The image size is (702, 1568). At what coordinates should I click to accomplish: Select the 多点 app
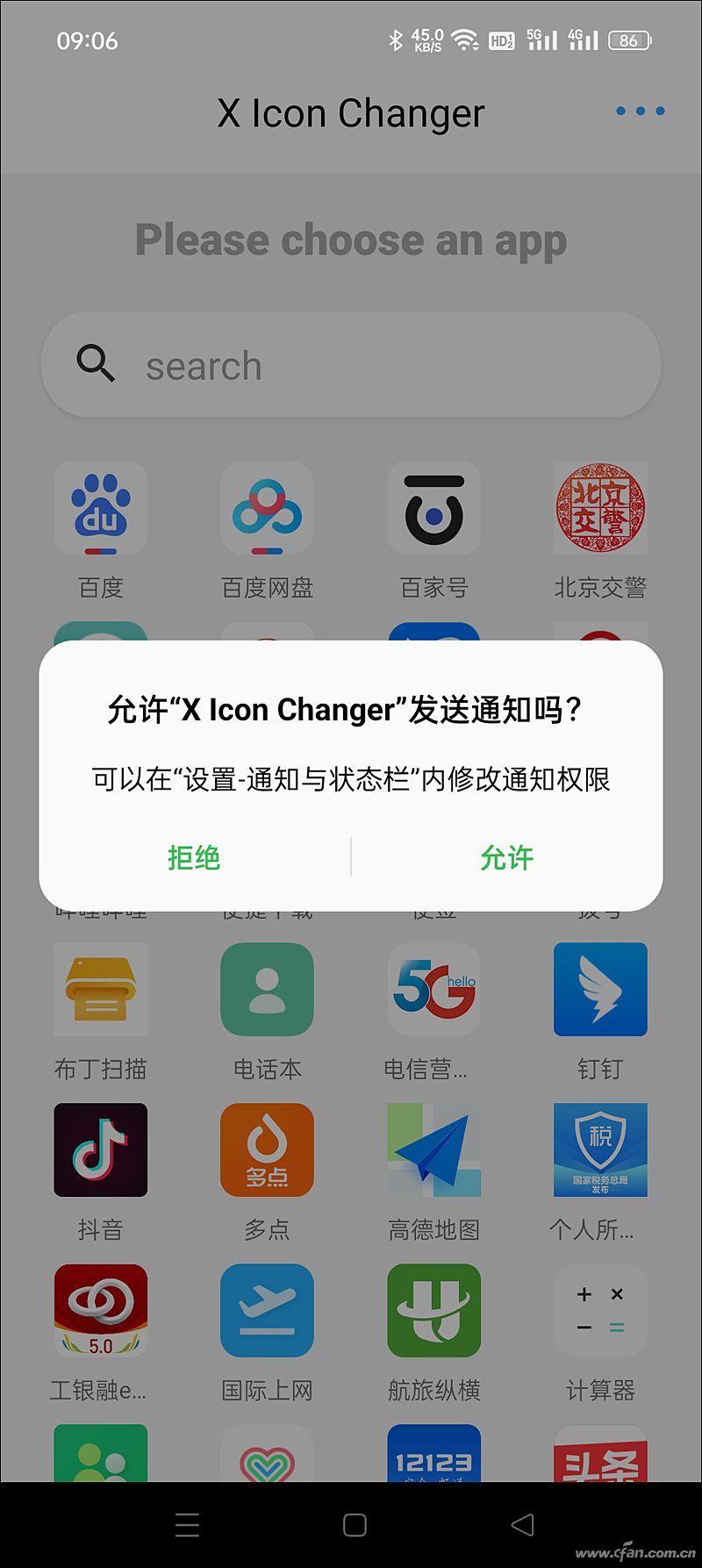[x=267, y=1150]
